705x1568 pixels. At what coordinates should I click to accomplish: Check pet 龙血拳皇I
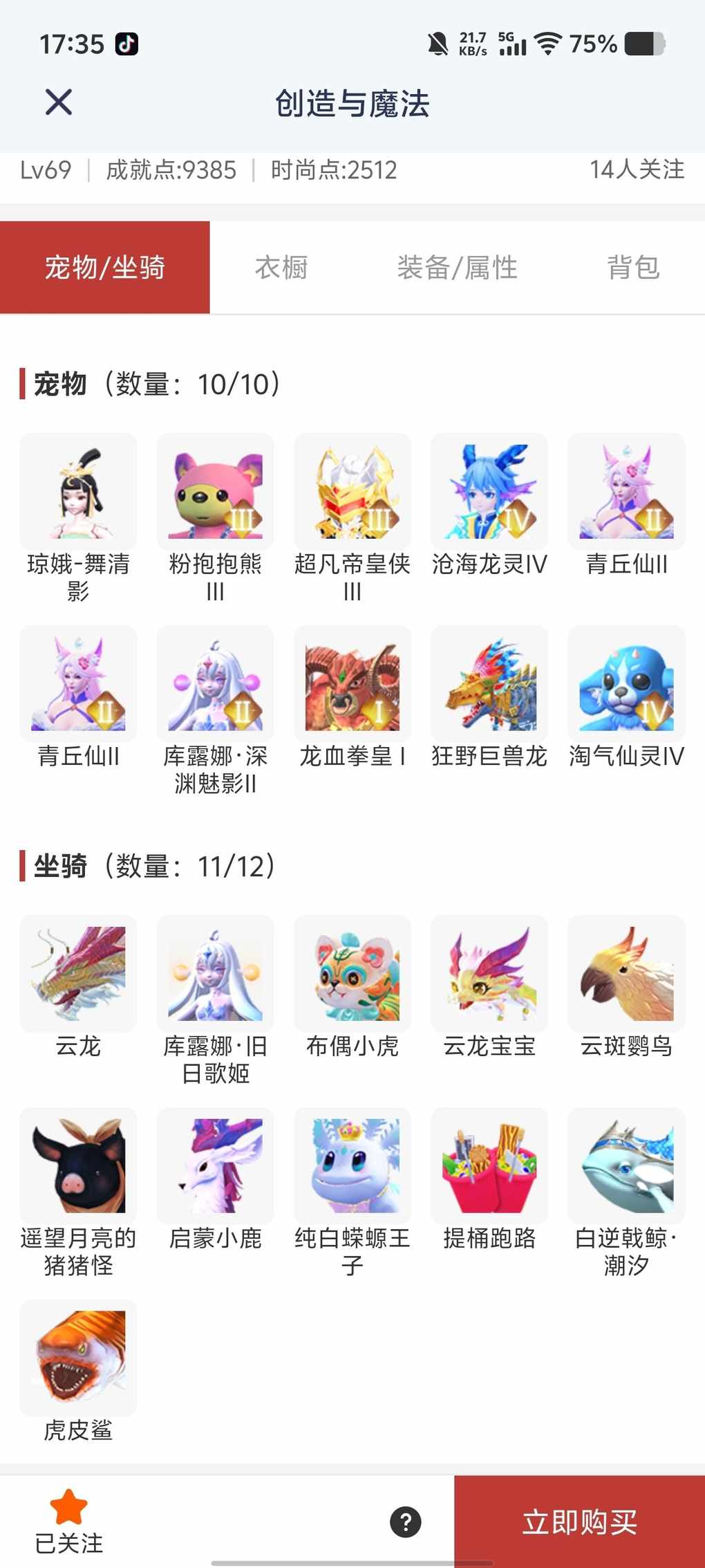(352, 684)
